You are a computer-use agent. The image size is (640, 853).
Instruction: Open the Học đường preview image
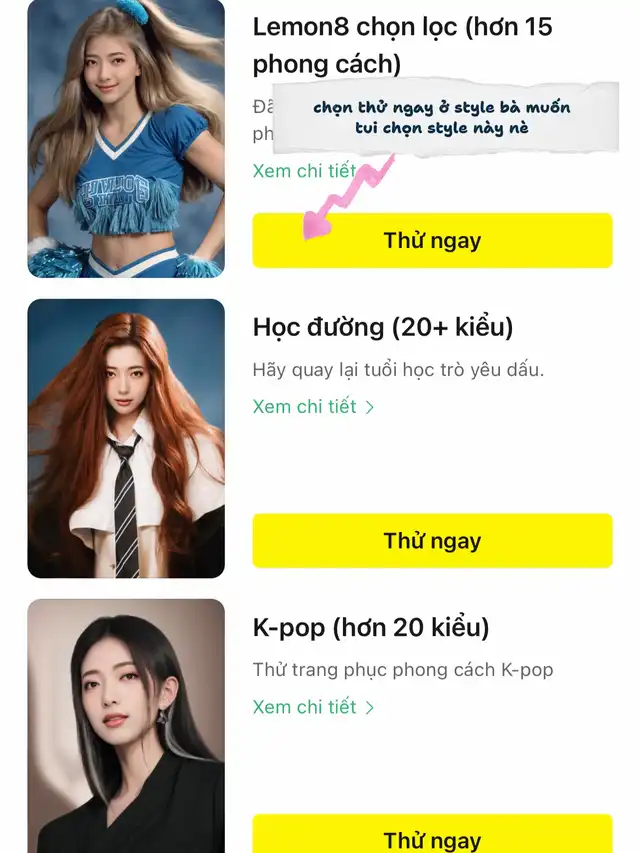[x=126, y=438]
